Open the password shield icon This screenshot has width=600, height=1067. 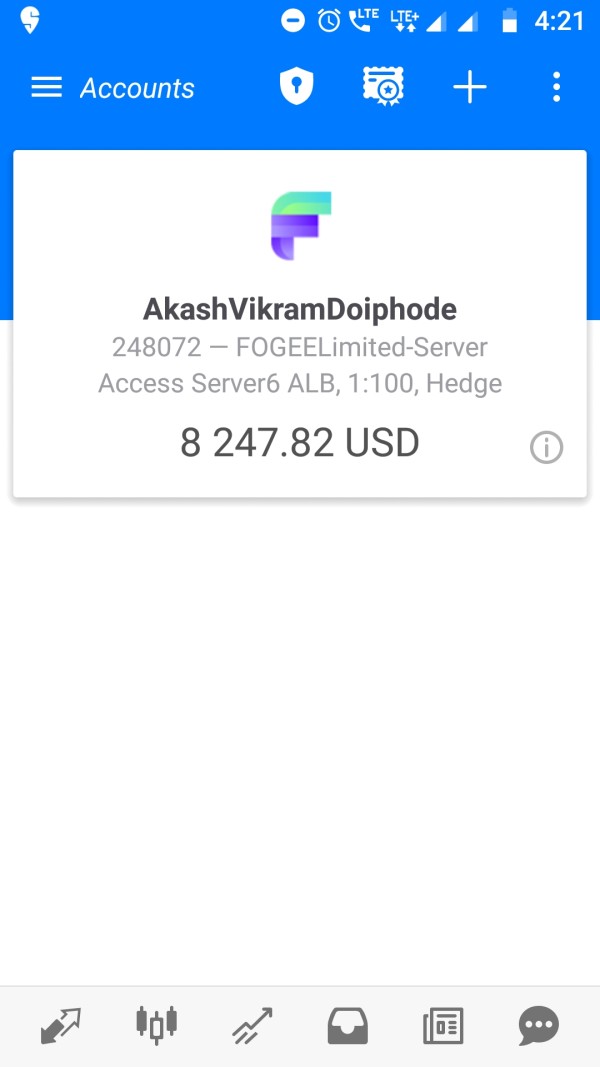click(297, 87)
